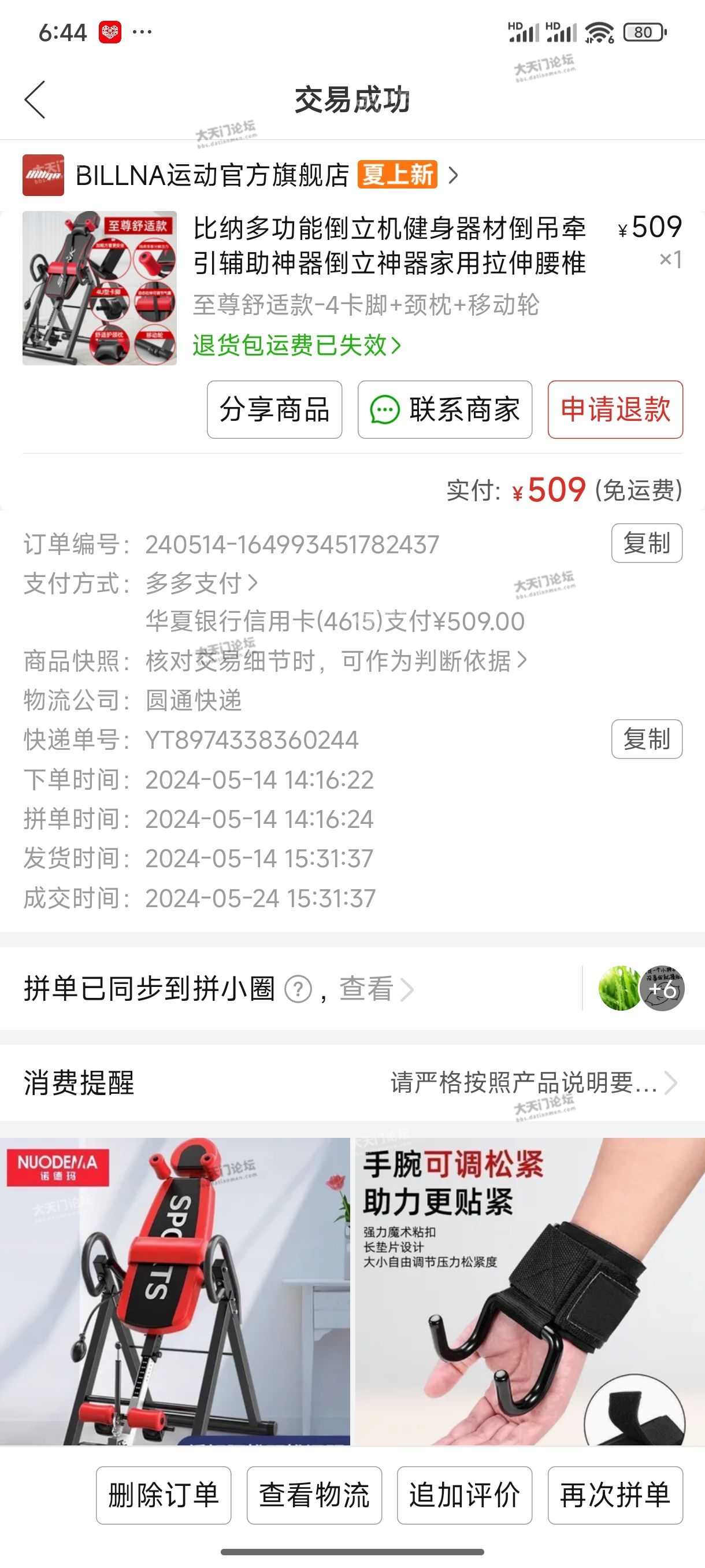
Task: Open the NUODEMA inversion table recommendation
Action: (x=175, y=1290)
